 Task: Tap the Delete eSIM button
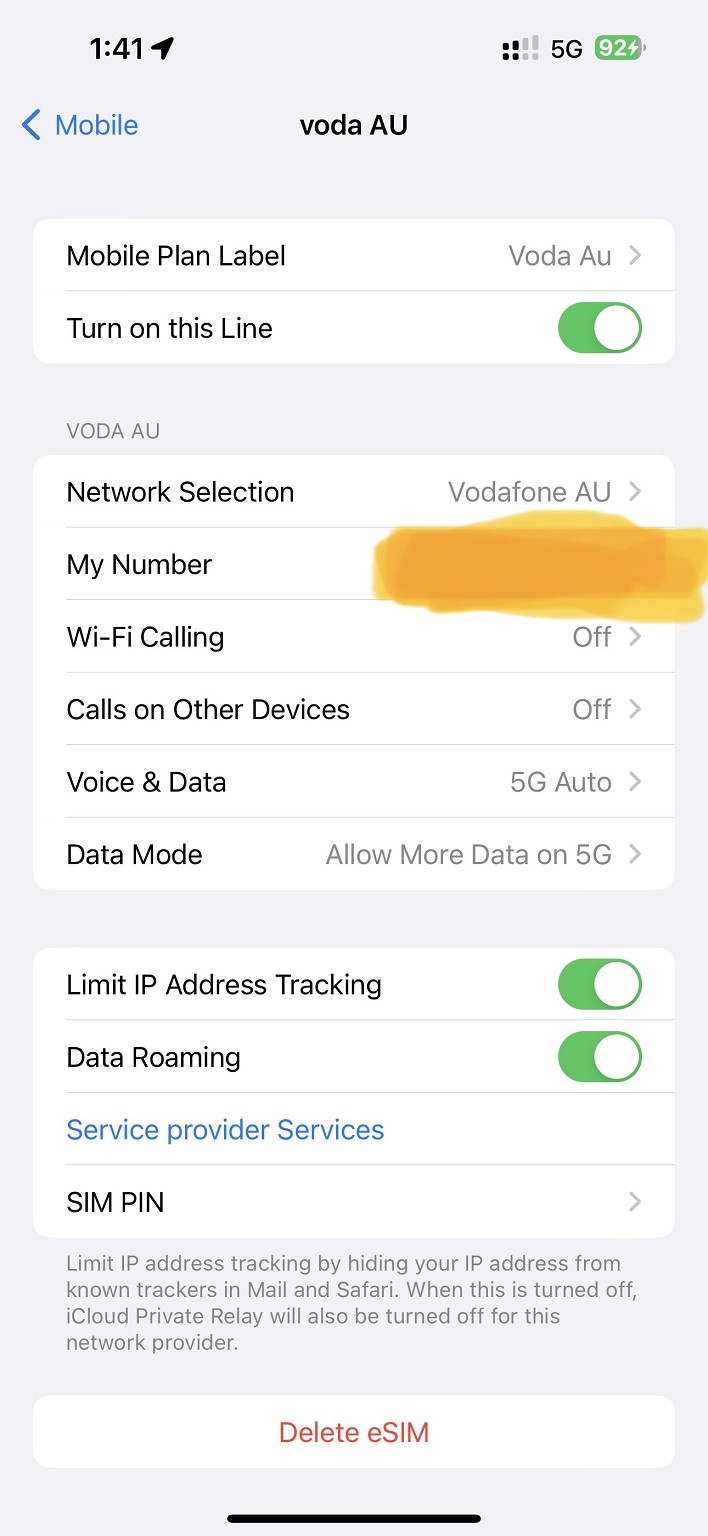(x=354, y=1433)
